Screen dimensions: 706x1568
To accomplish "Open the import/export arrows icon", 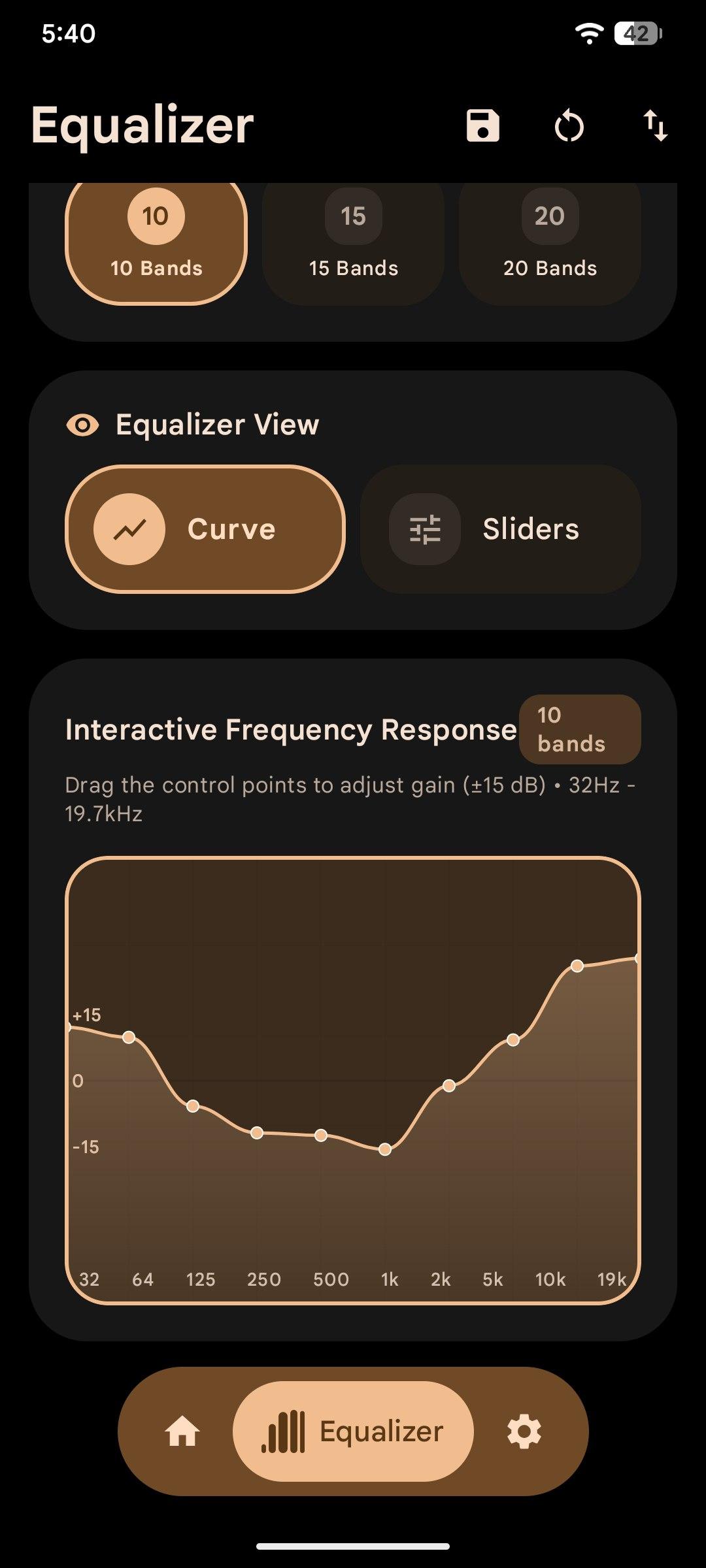I will coord(655,125).
